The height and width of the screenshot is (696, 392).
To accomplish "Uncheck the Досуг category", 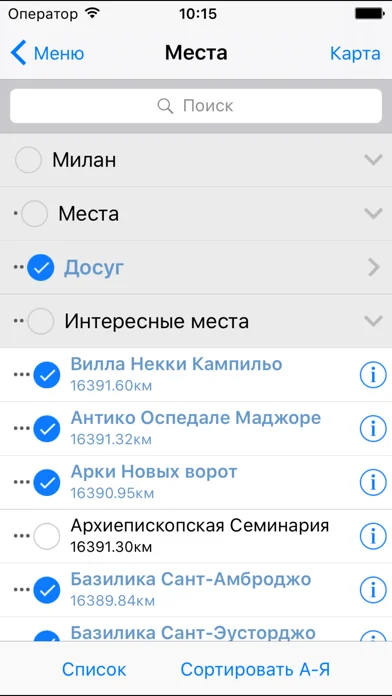I will point(40,268).
